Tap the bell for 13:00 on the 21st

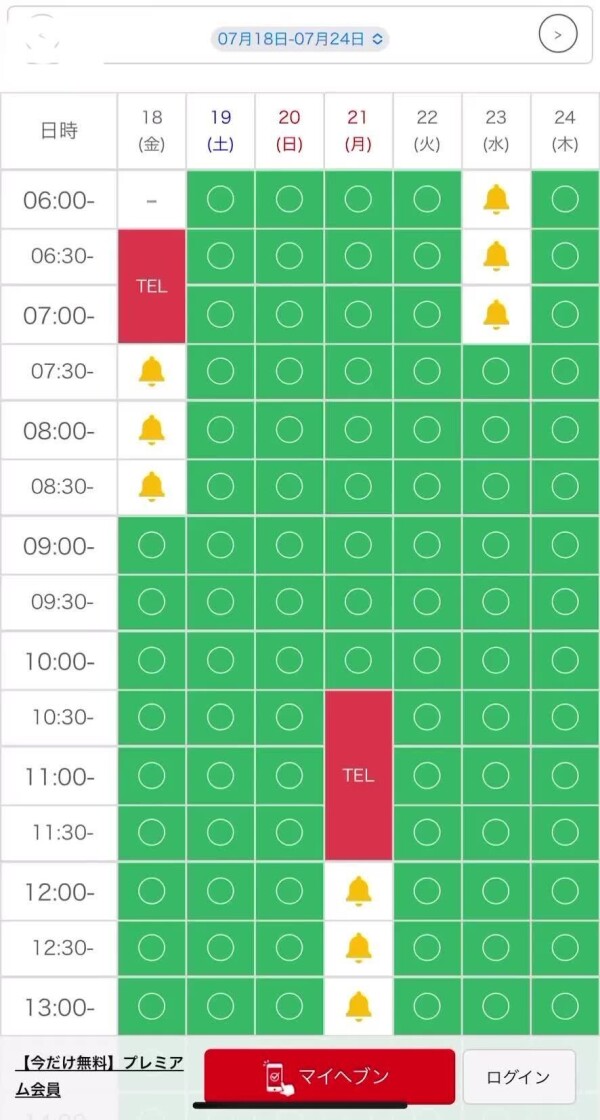click(358, 1006)
